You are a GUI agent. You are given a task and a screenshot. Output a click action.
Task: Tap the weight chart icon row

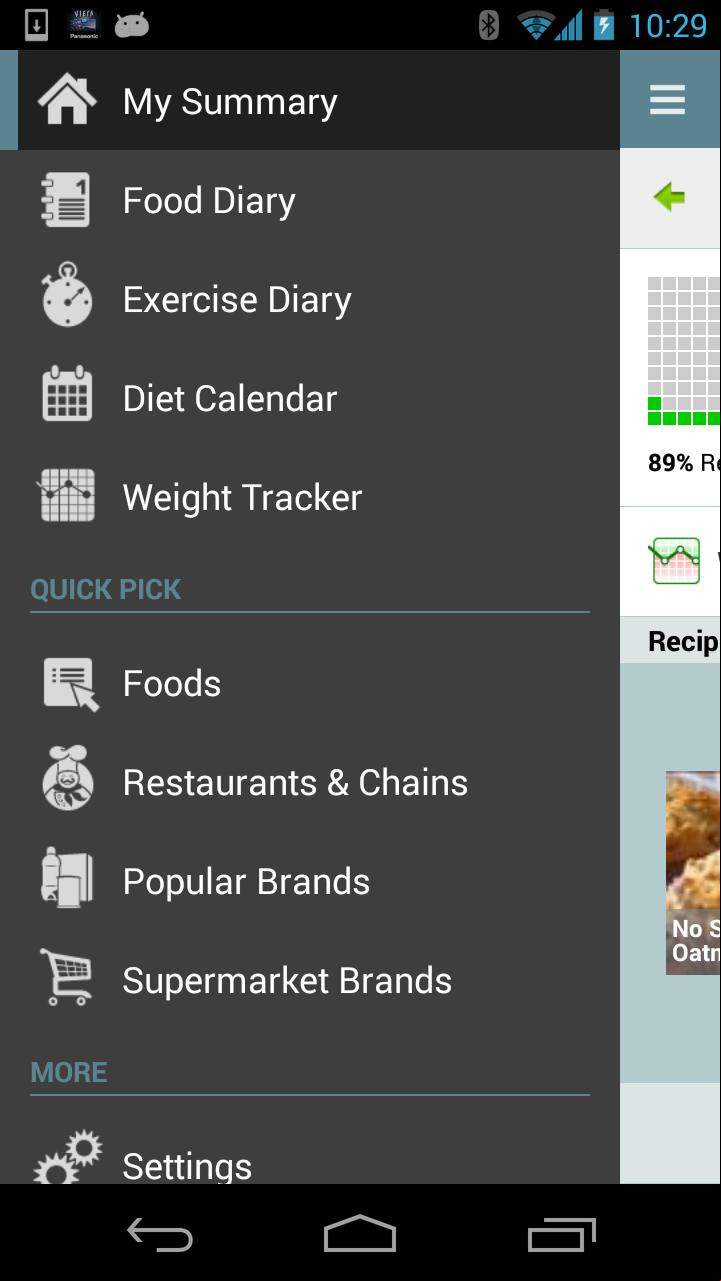[x=671, y=561]
